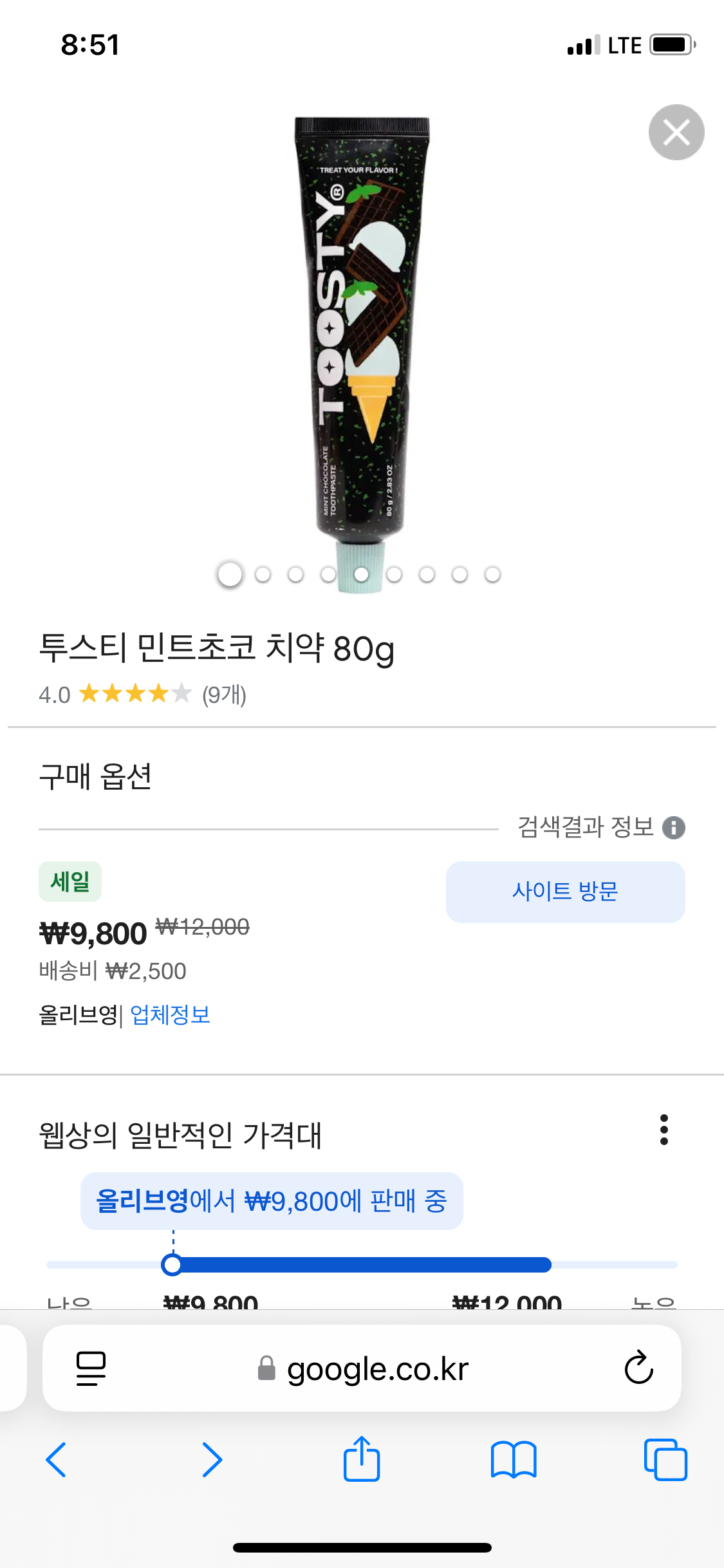Go back to previous page

pyautogui.click(x=57, y=1460)
